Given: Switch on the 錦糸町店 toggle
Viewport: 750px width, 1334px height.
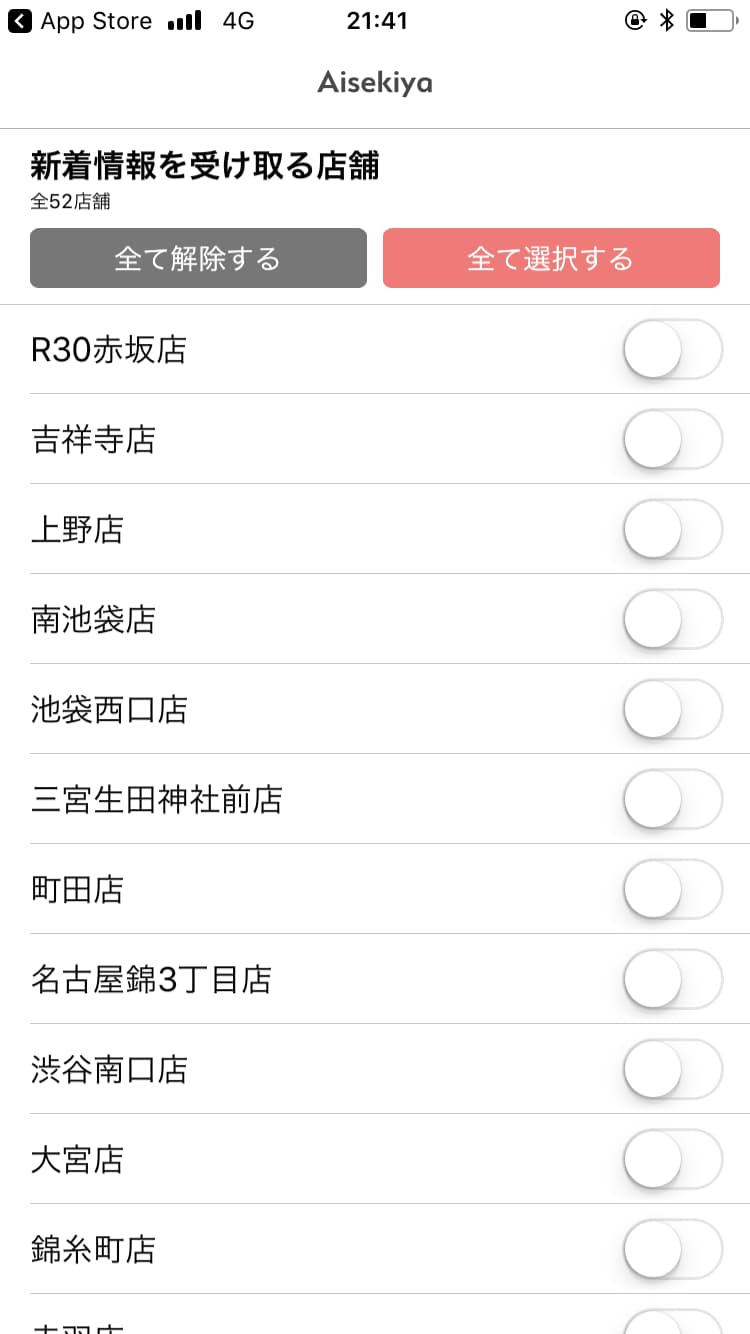Looking at the screenshot, I should pos(673,1249).
